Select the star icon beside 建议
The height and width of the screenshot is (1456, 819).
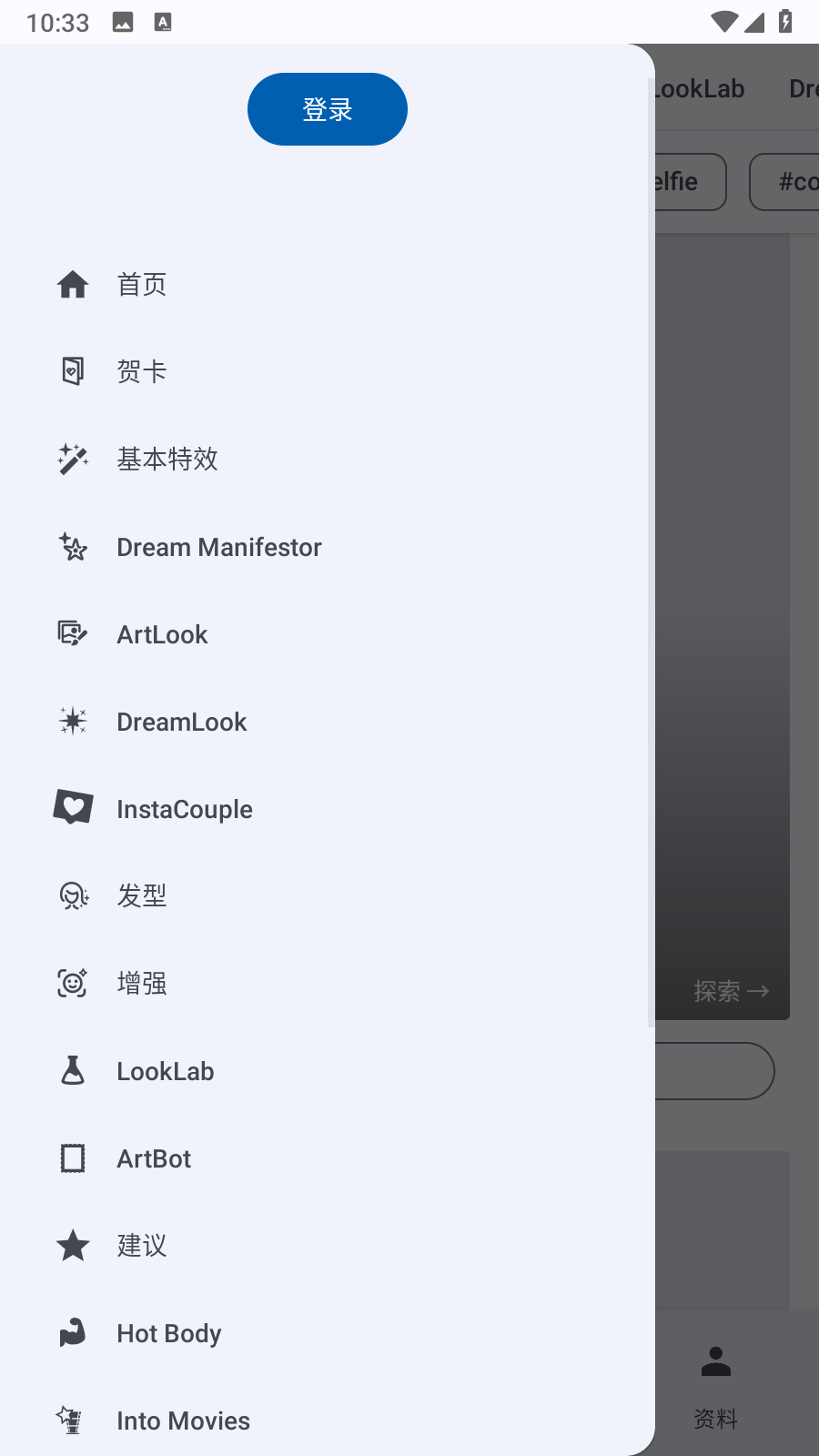pyautogui.click(x=73, y=1245)
